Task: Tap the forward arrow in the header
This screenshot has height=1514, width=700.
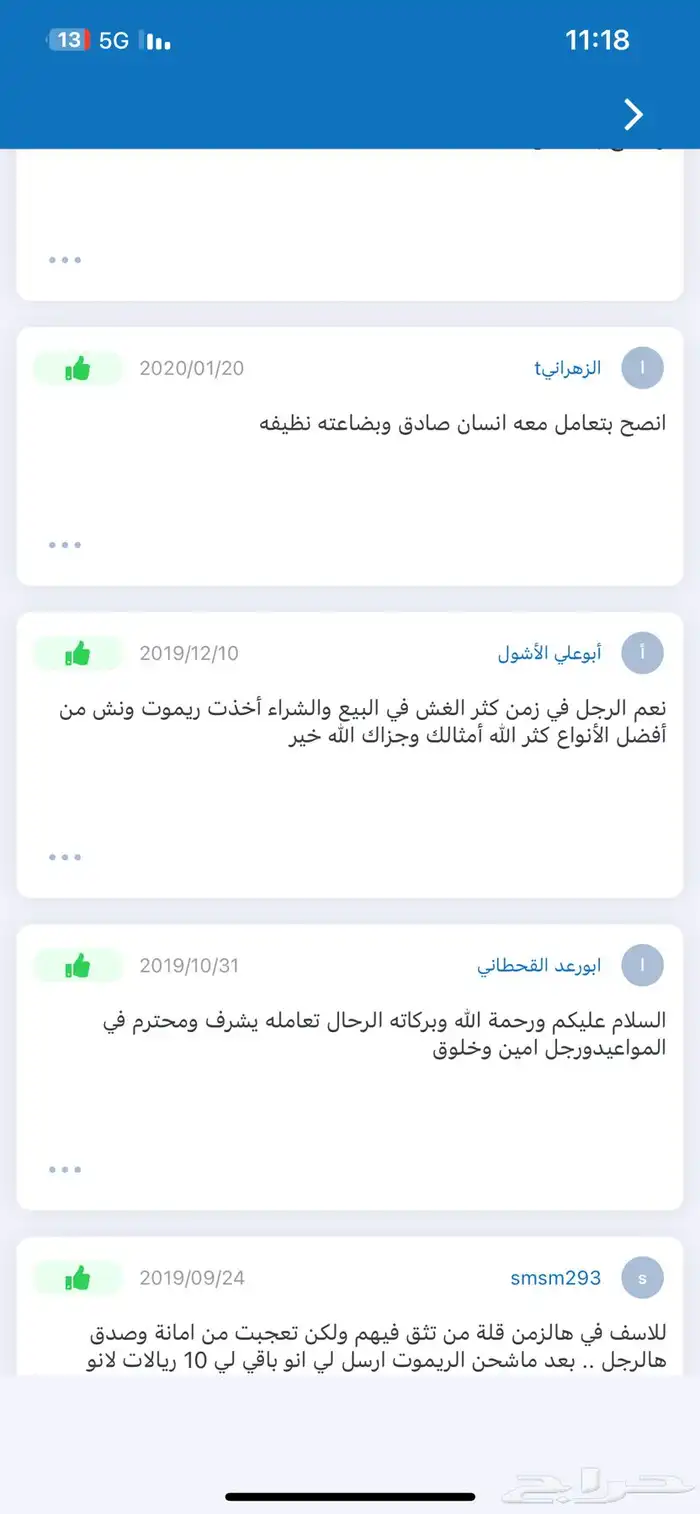Action: tap(633, 115)
